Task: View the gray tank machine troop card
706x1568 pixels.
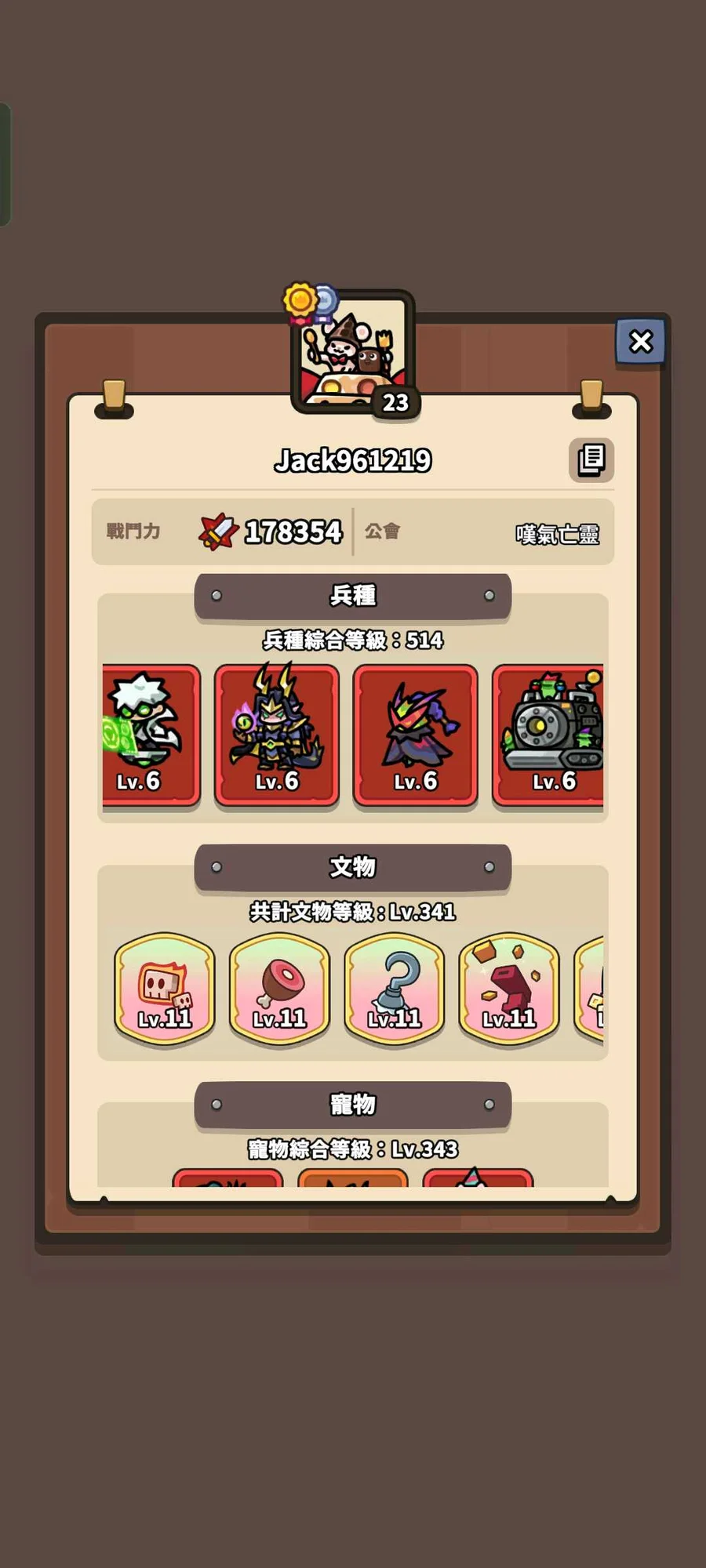Action: point(549,735)
